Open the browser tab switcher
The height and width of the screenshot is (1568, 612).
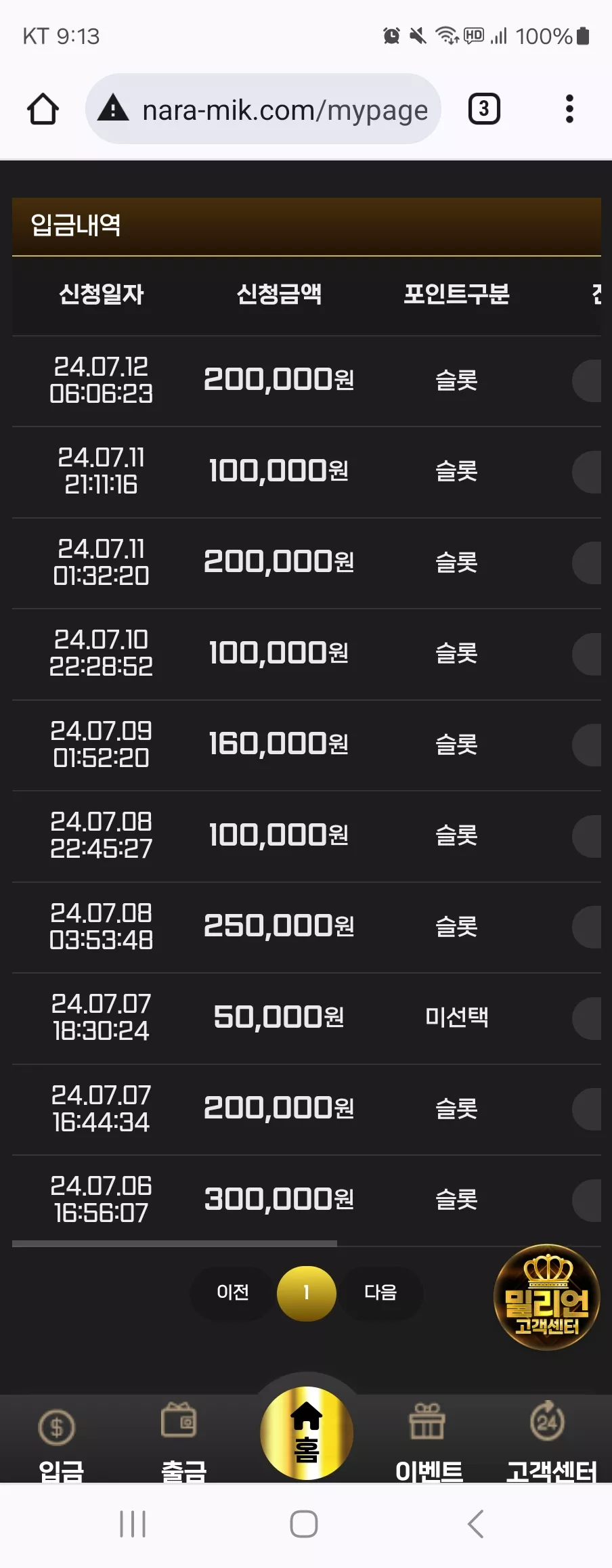484,109
